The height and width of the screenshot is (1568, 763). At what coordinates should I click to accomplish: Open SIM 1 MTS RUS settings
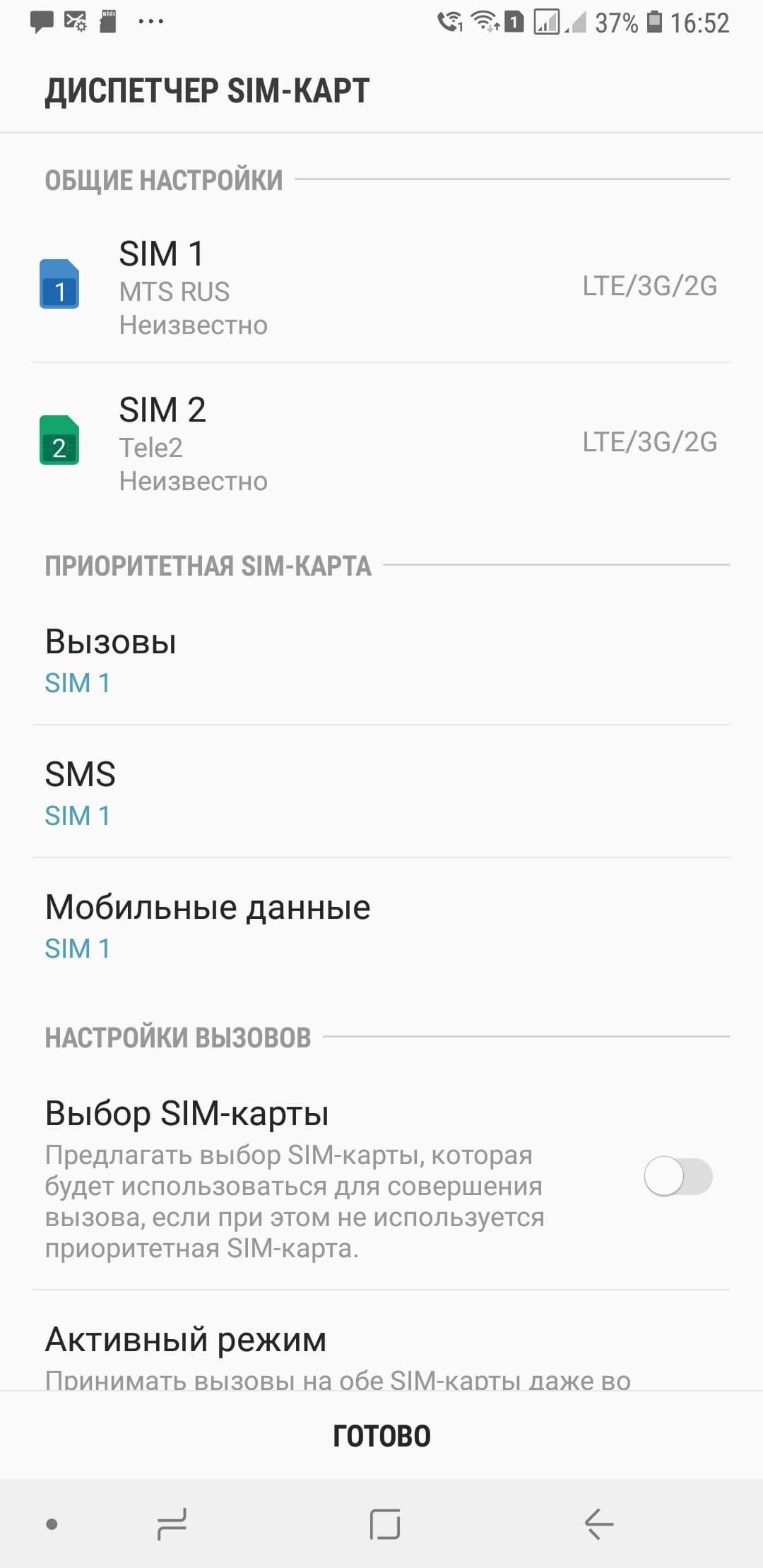381,287
